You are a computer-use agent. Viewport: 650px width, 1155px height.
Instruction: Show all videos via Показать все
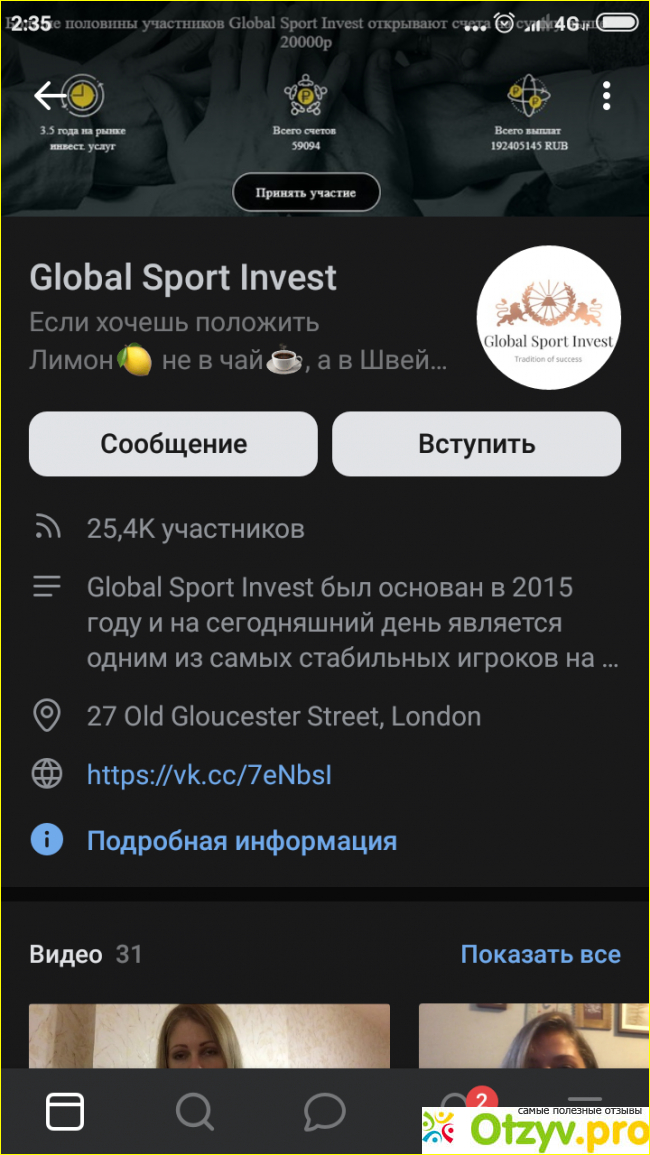pos(540,955)
